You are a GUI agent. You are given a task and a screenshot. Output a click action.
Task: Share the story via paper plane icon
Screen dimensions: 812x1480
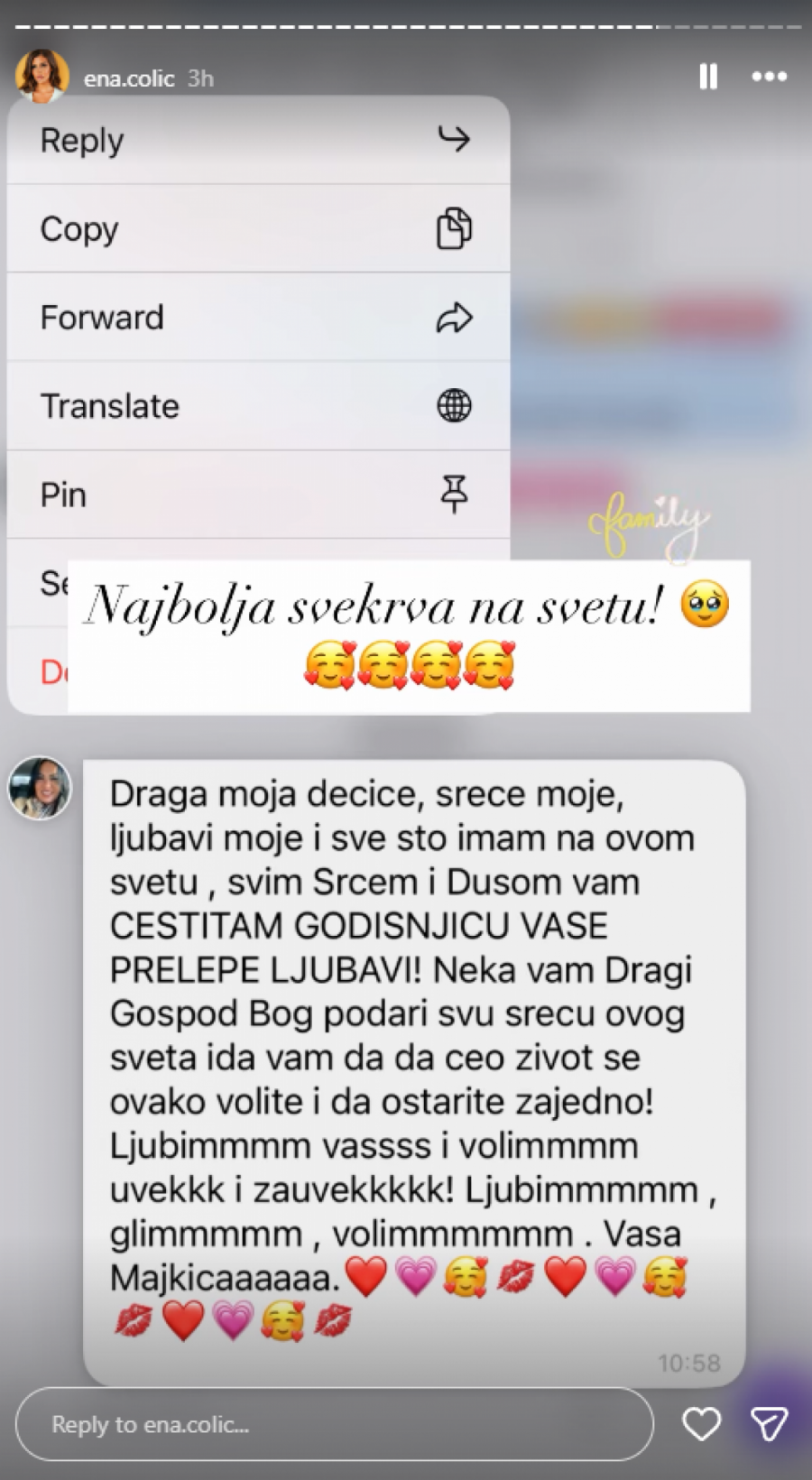click(770, 1424)
